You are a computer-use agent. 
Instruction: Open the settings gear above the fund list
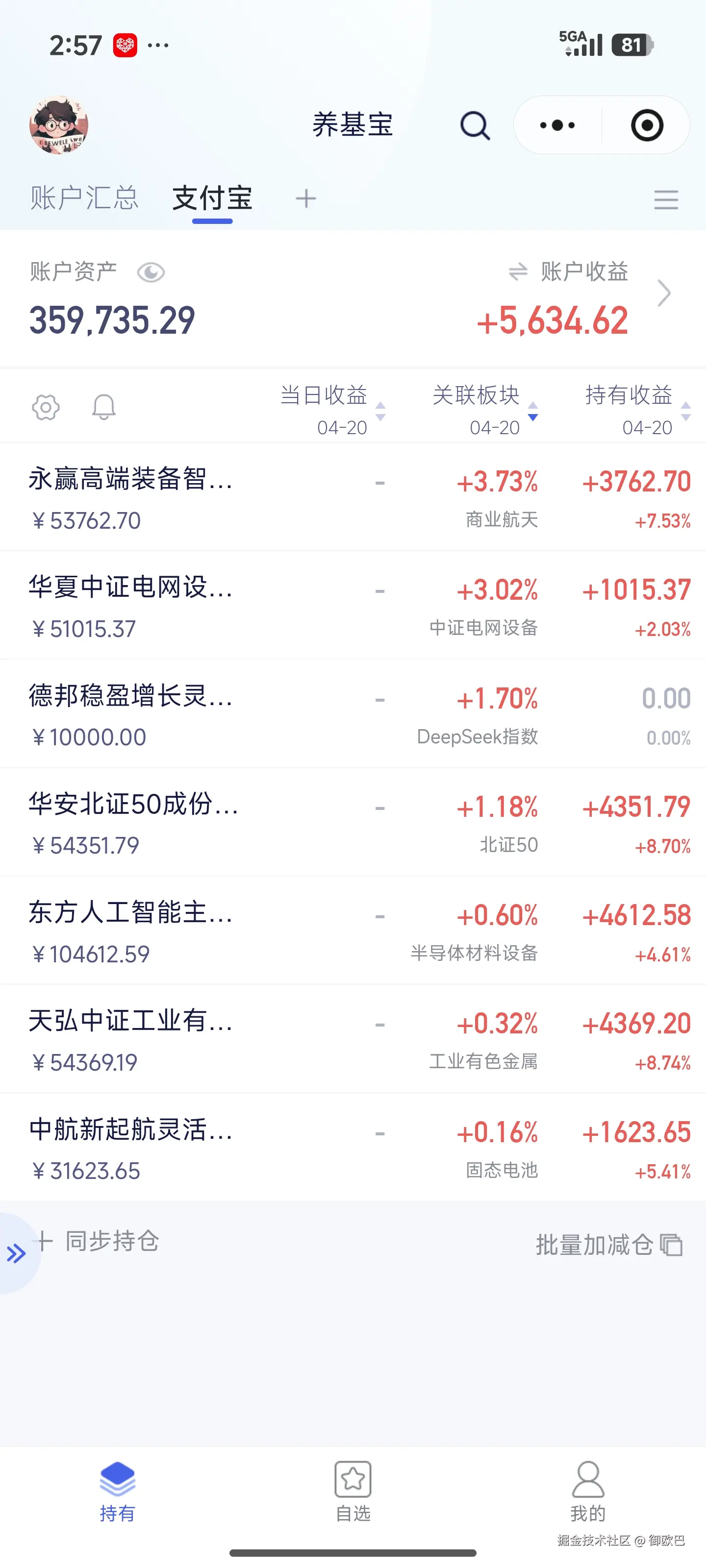click(x=46, y=407)
